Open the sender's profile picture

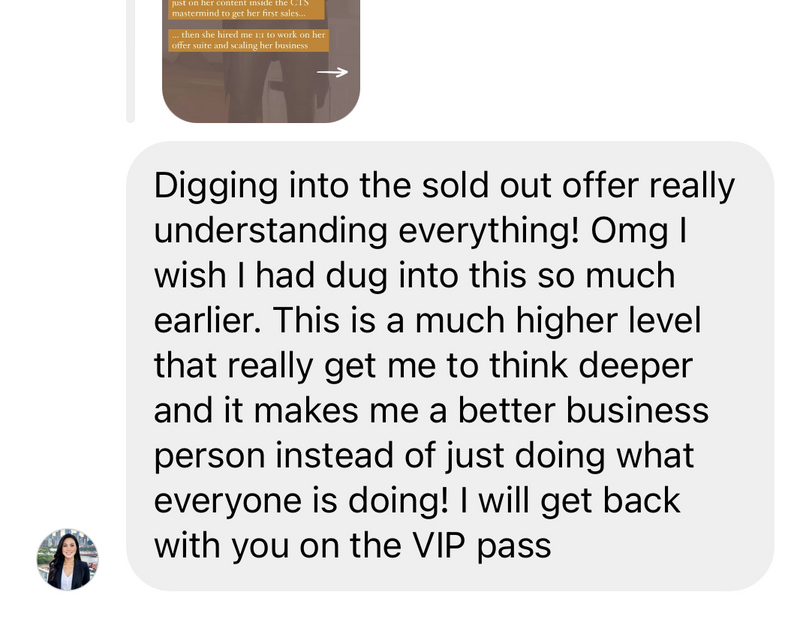tap(68, 560)
